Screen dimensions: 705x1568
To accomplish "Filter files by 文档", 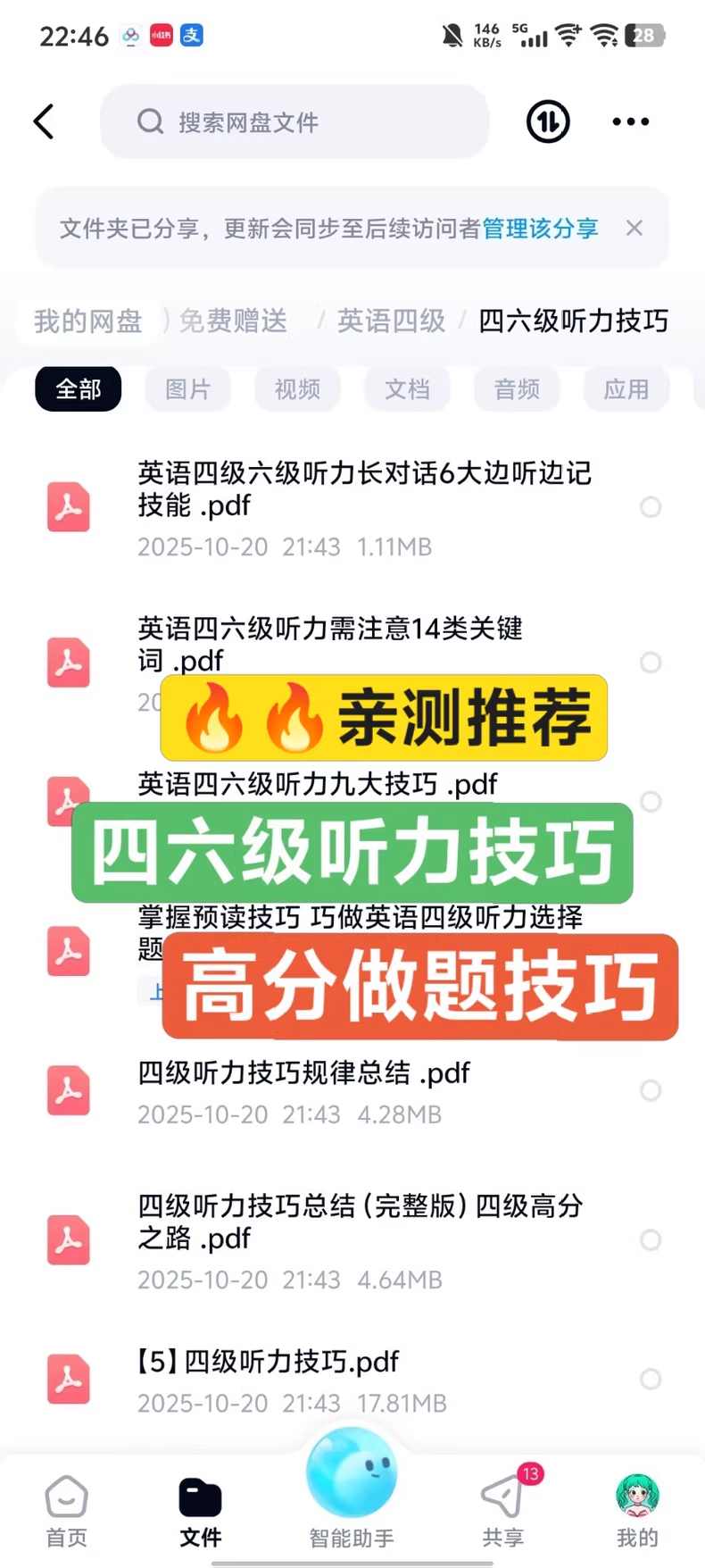I will tap(407, 389).
